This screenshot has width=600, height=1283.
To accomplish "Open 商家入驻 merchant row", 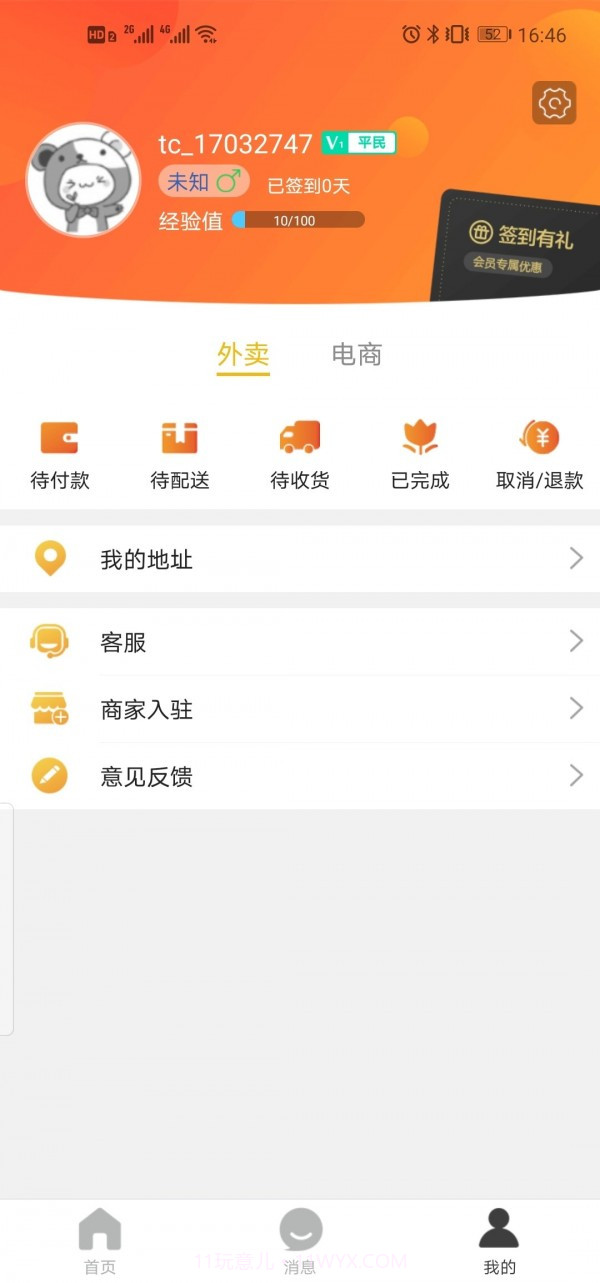I will point(300,709).
